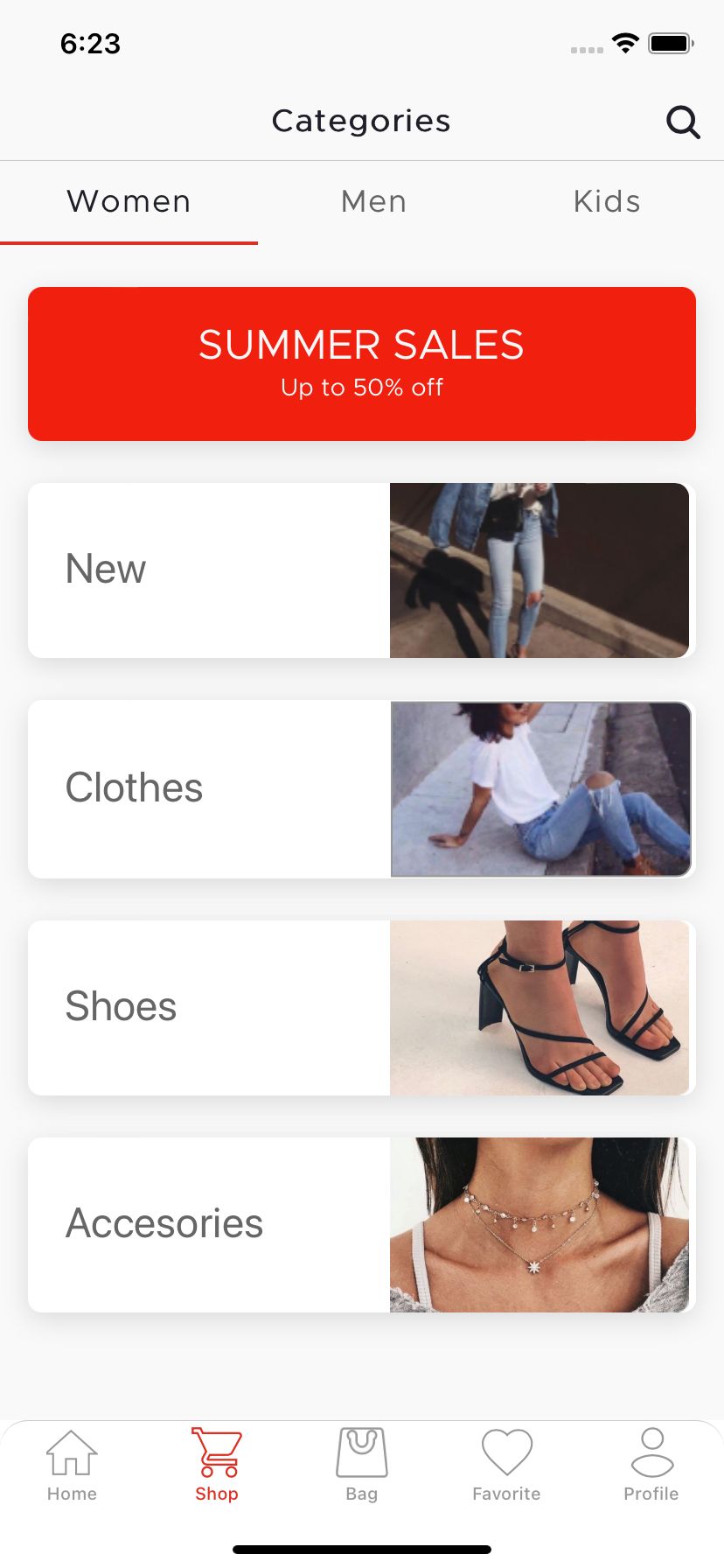This screenshot has width=724, height=1568.
Task: View the Accesories category
Action: (x=362, y=1225)
